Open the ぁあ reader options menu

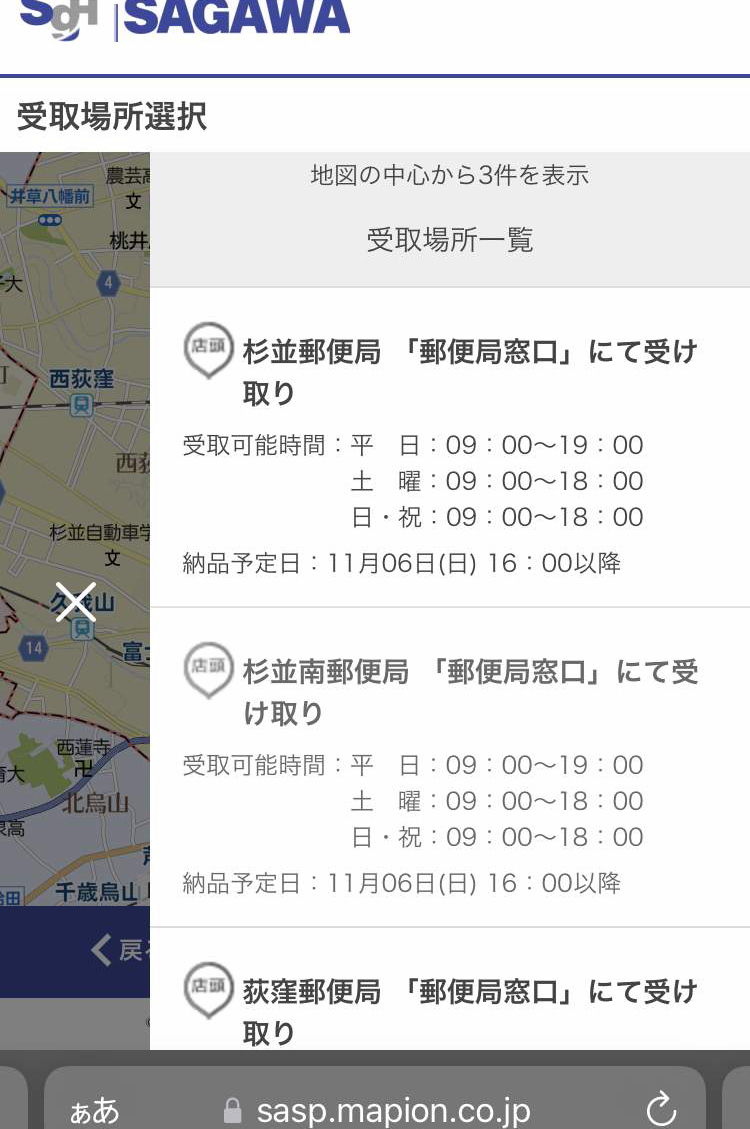94,1110
